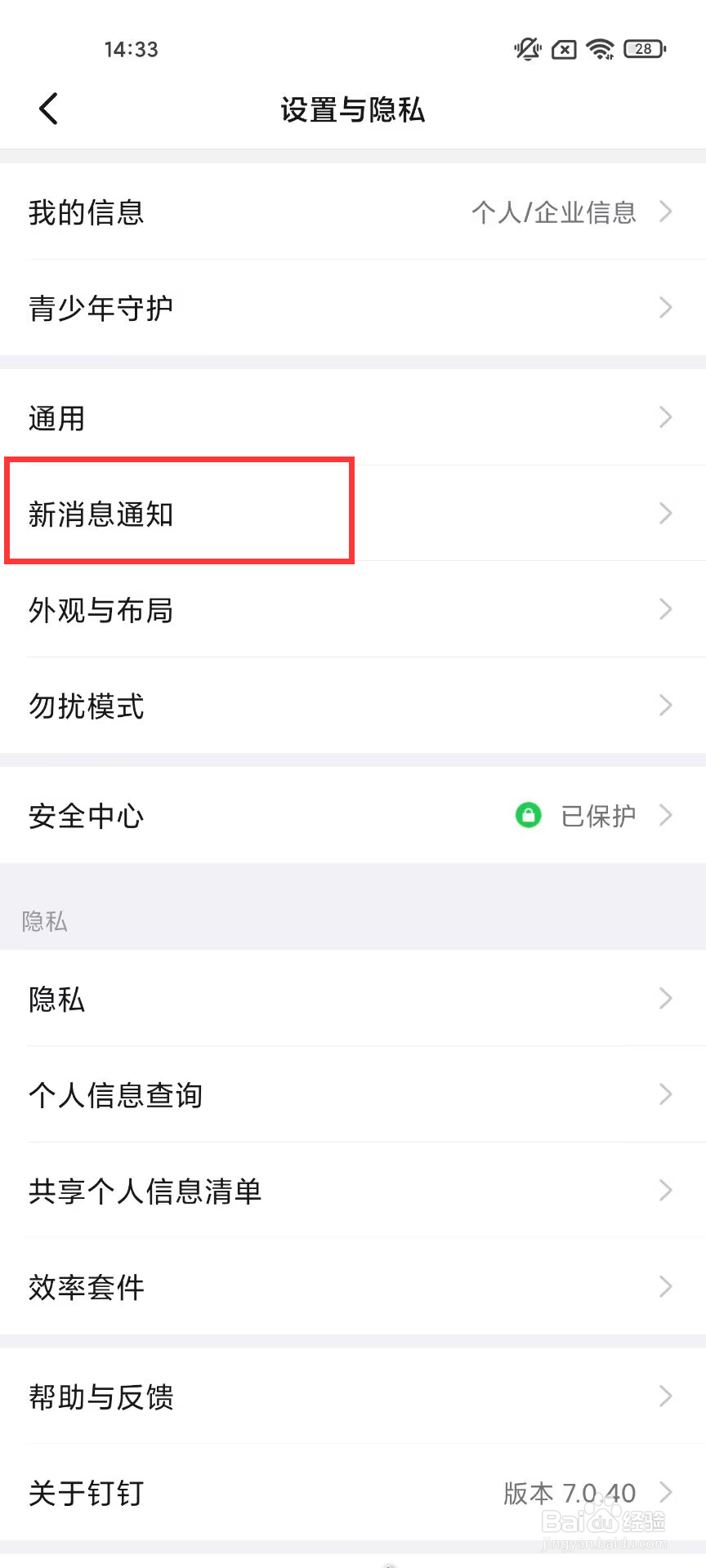
Task: Tap the back arrow to exit settings
Action: tap(47, 108)
